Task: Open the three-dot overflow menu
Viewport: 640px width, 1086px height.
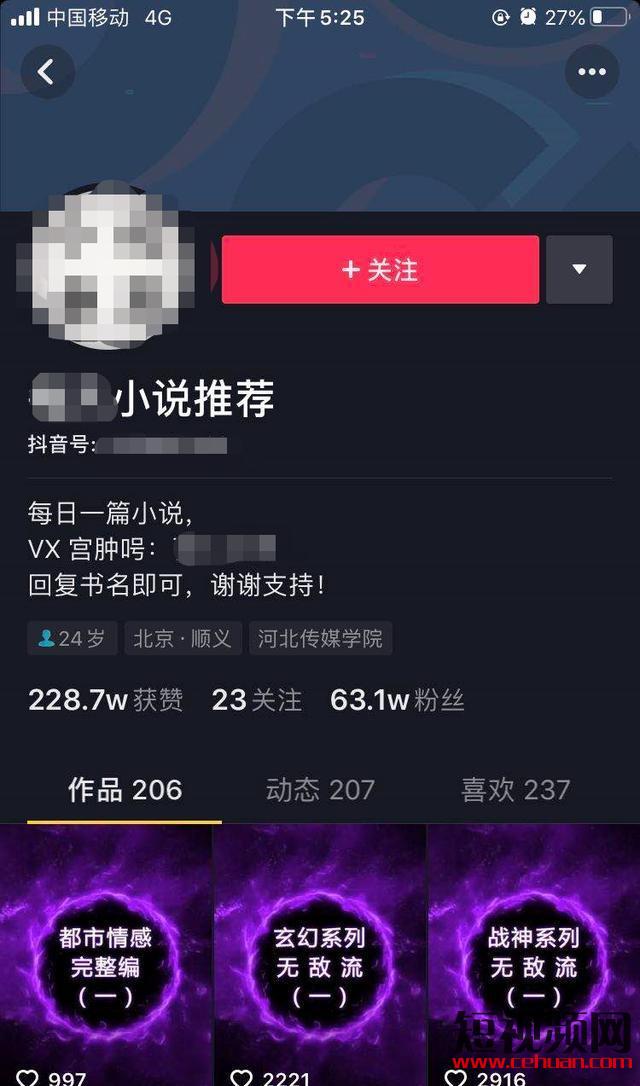Action: [x=591, y=72]
